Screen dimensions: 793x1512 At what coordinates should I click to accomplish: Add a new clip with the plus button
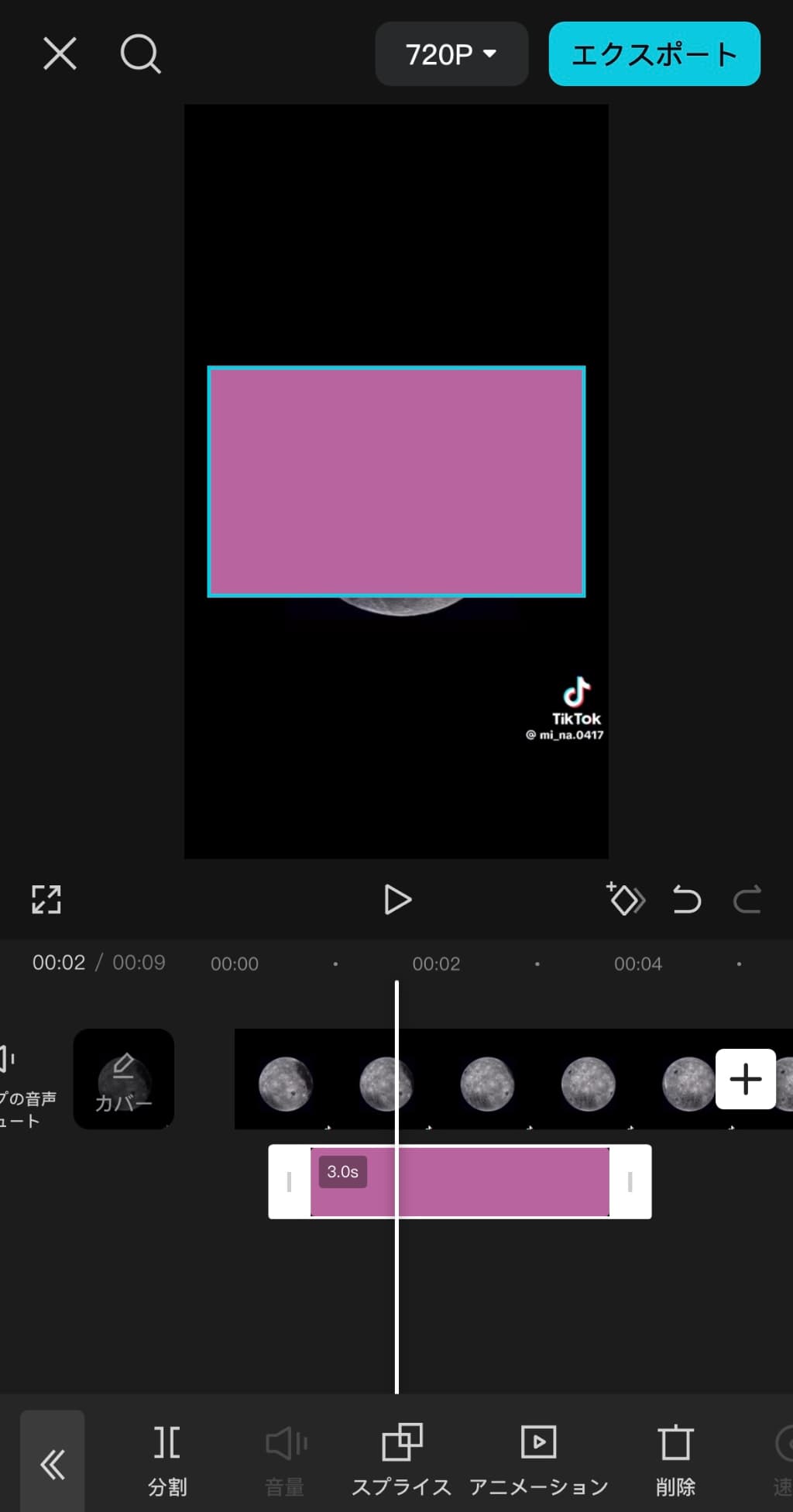tap(745, 1079)
